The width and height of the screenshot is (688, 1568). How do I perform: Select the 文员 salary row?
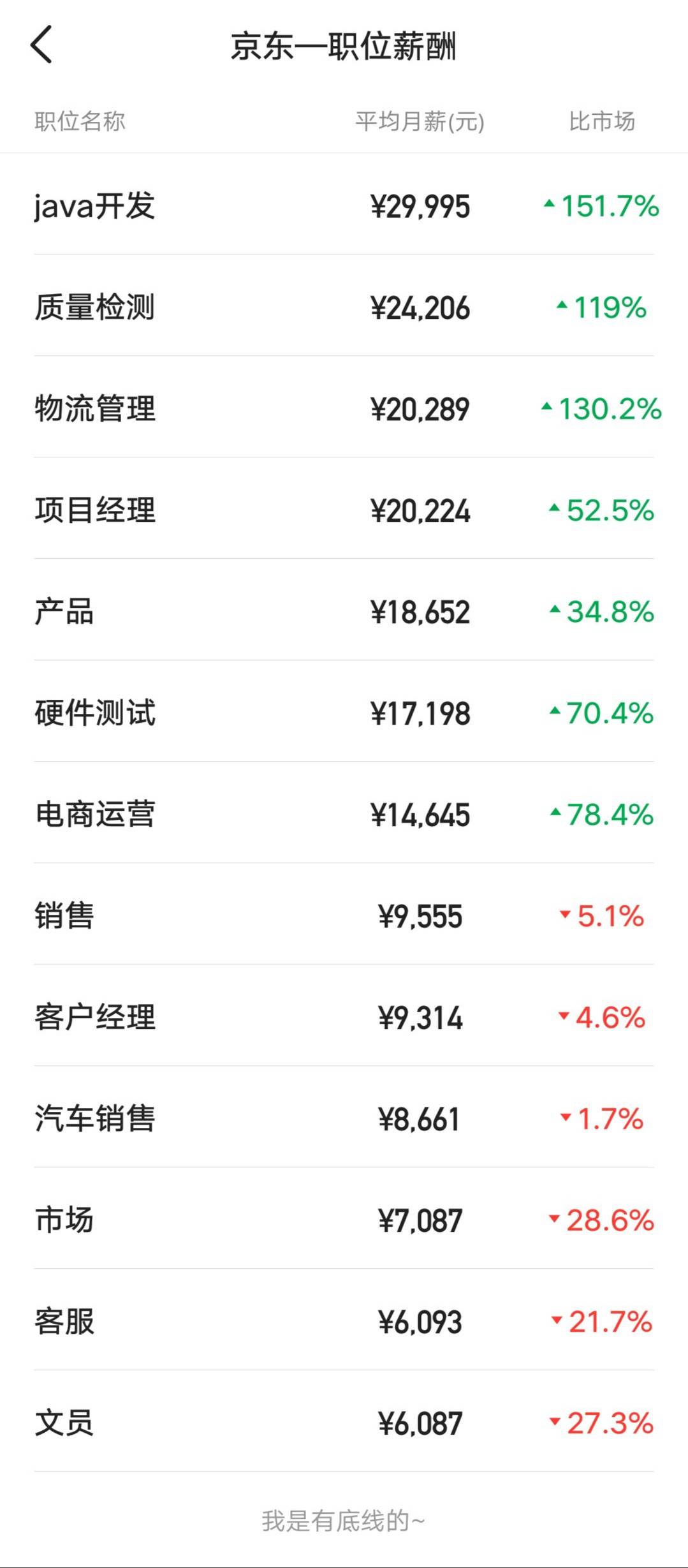[x=344, y=1423]
